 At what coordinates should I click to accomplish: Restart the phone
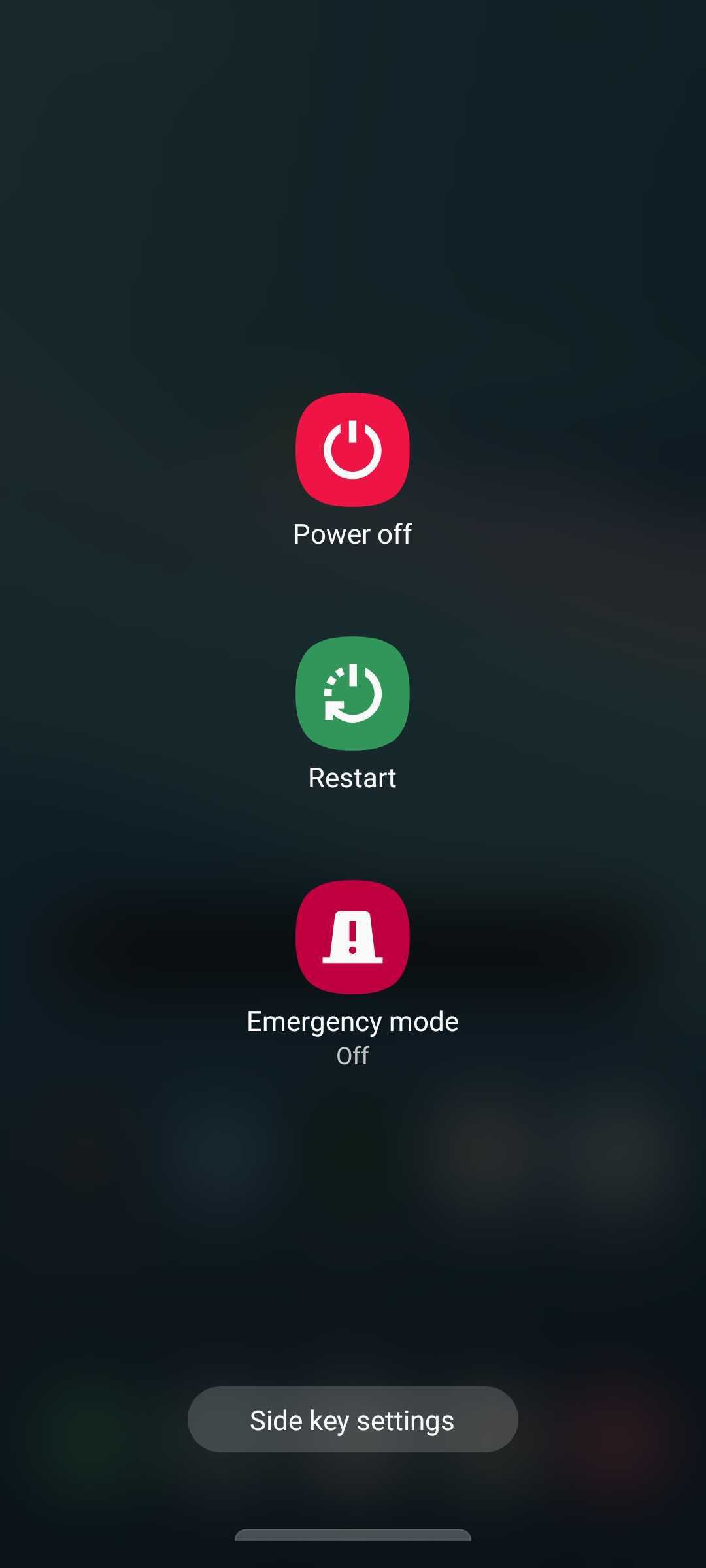352,694
